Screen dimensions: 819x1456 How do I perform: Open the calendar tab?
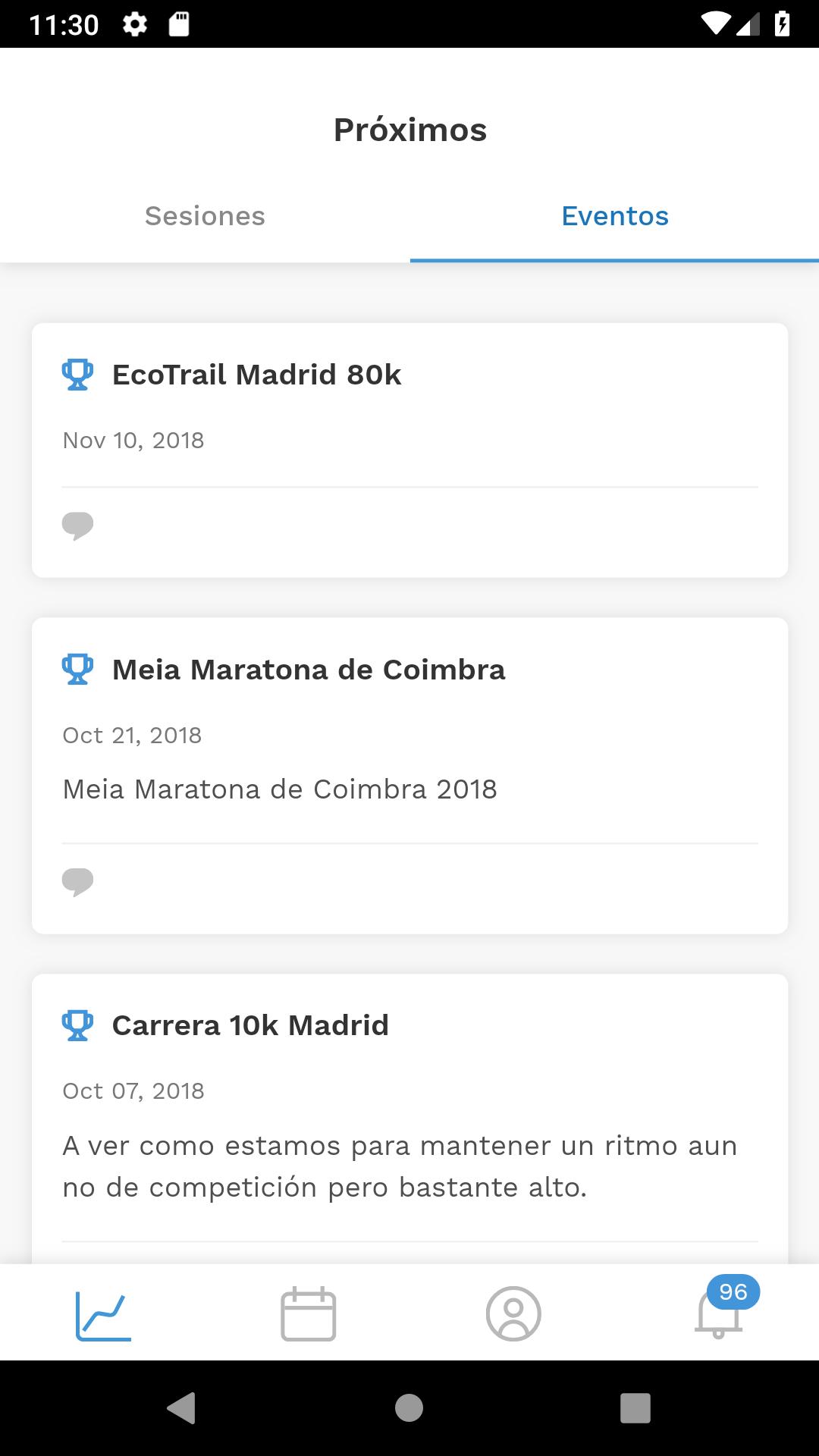(x=308, y=1313)
